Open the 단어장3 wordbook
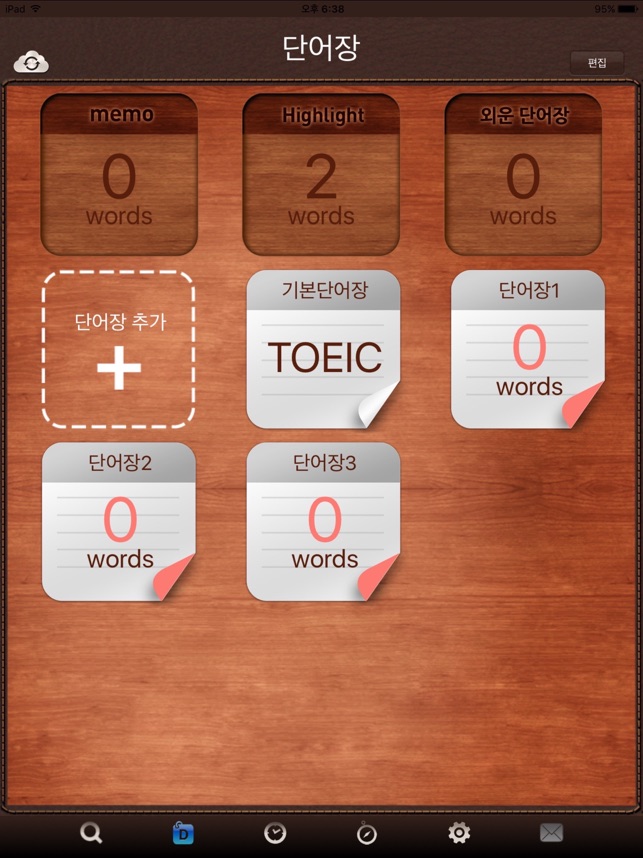Viewport: 643px width, 858px height. (323, 521)
